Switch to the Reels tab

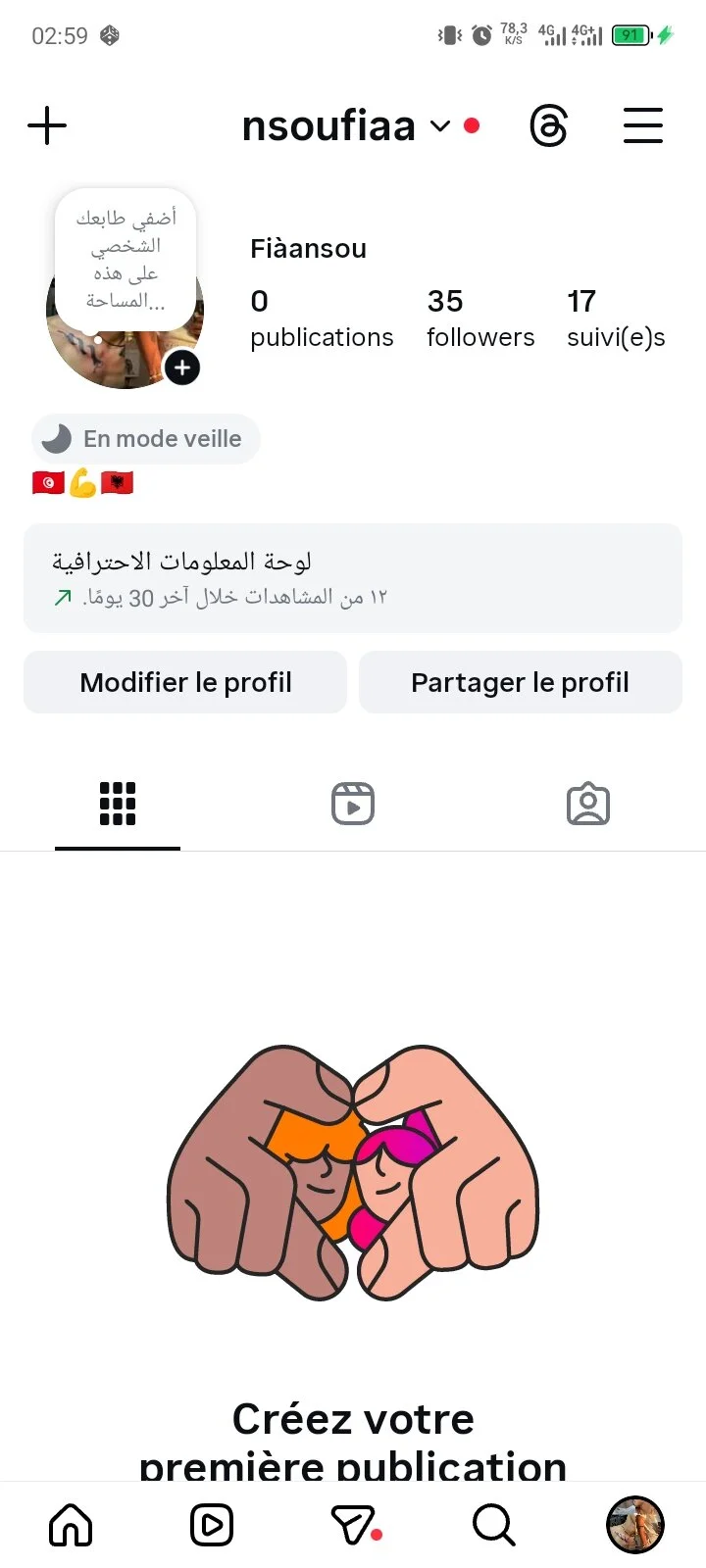point(353,804)
